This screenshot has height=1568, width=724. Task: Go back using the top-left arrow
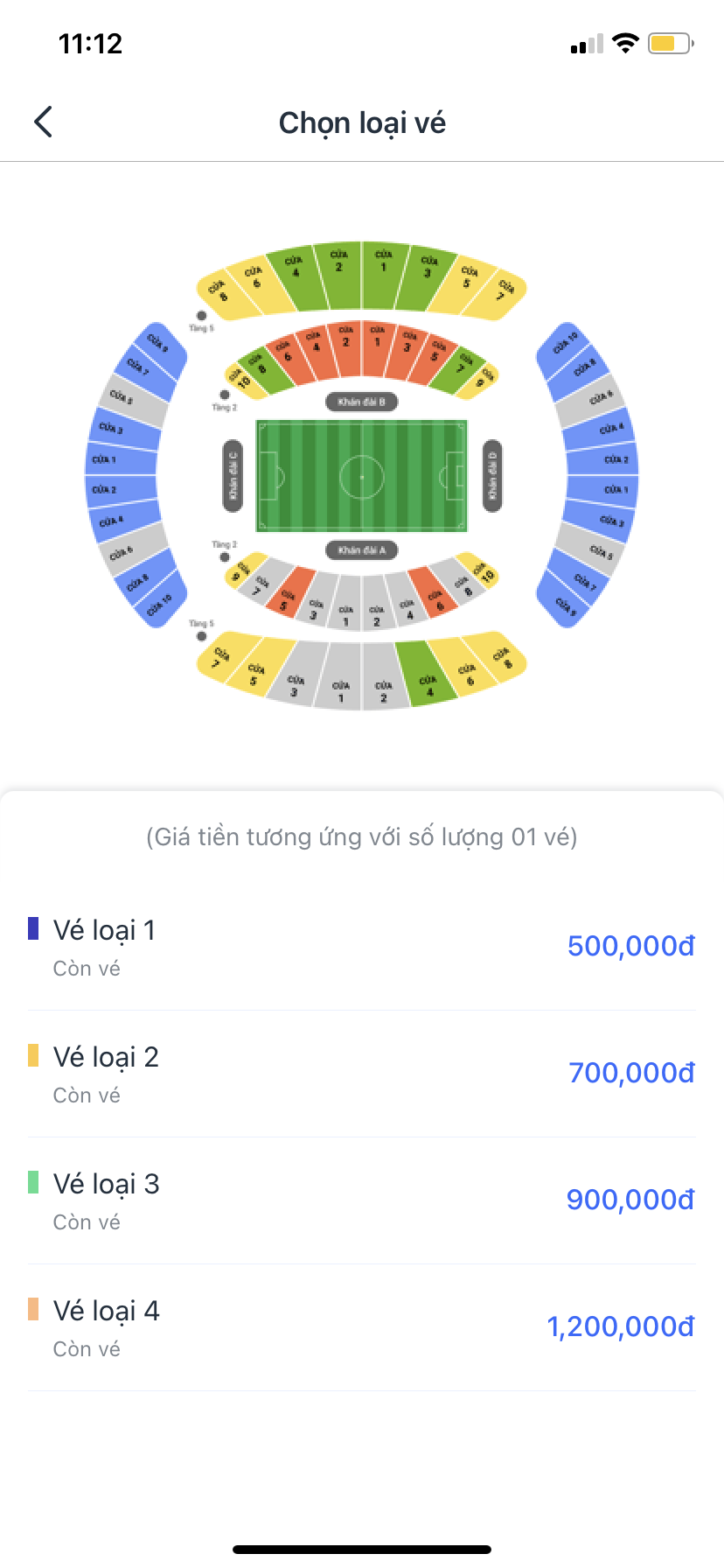[43, 122]
